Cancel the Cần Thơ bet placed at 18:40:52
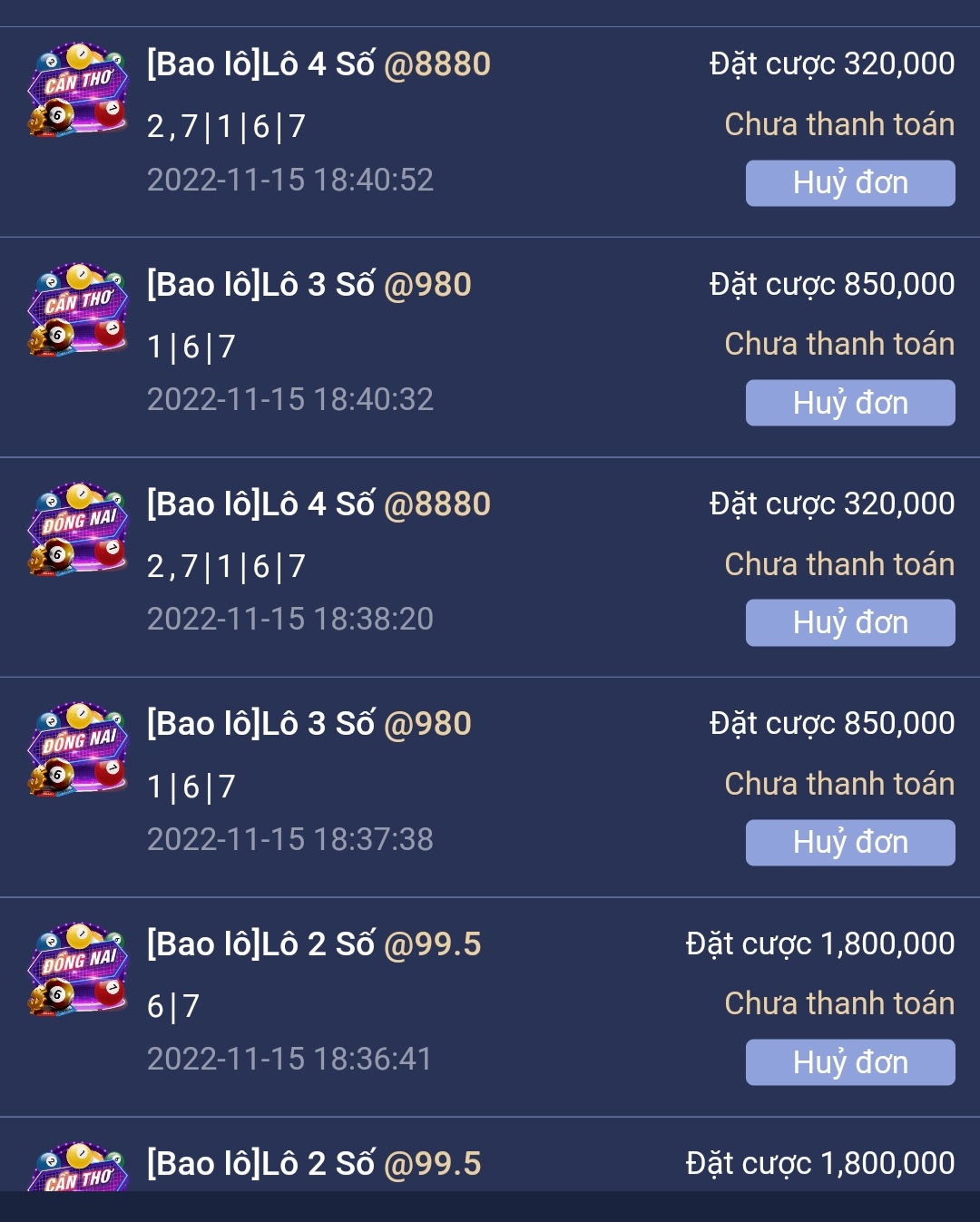 [849, 183]
